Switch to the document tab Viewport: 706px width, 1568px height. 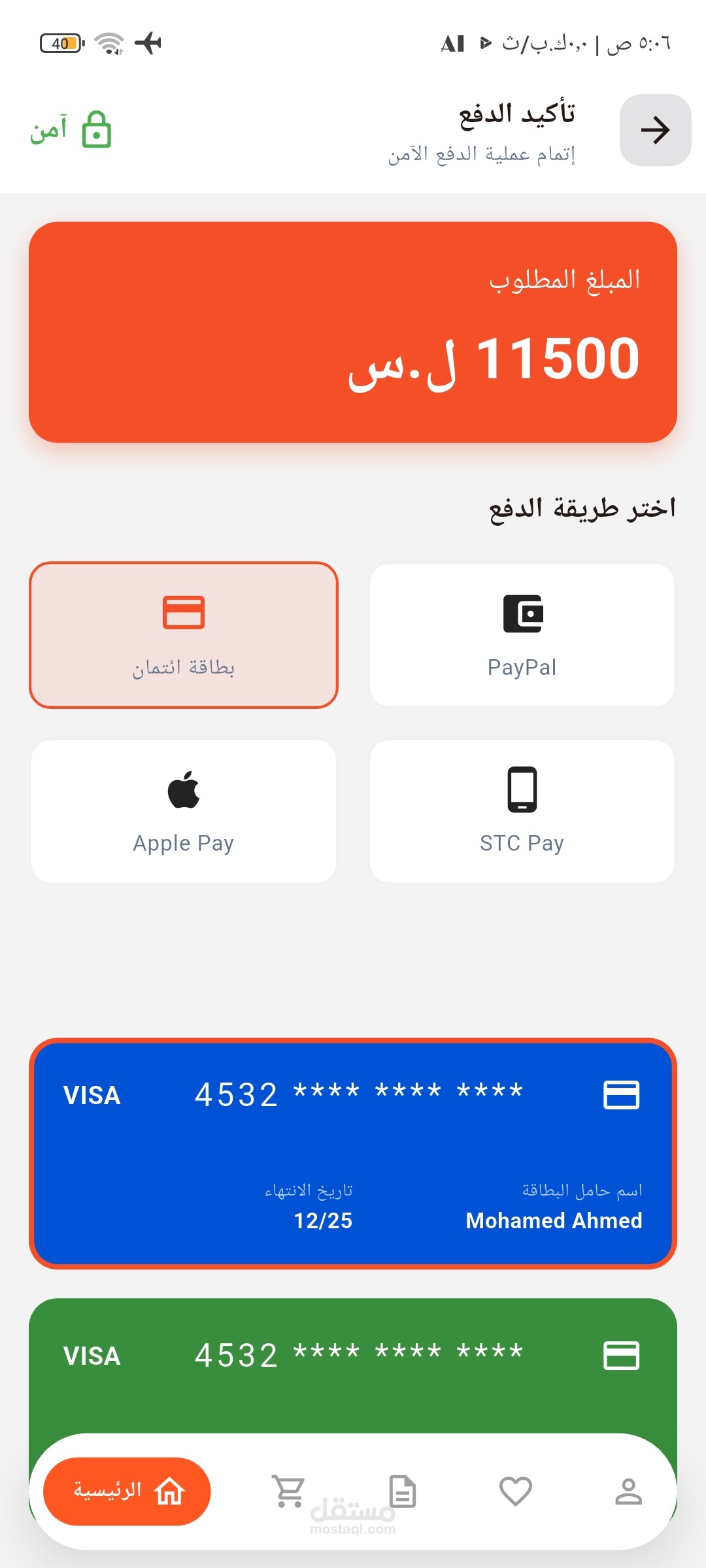[x=402, y=1492]
